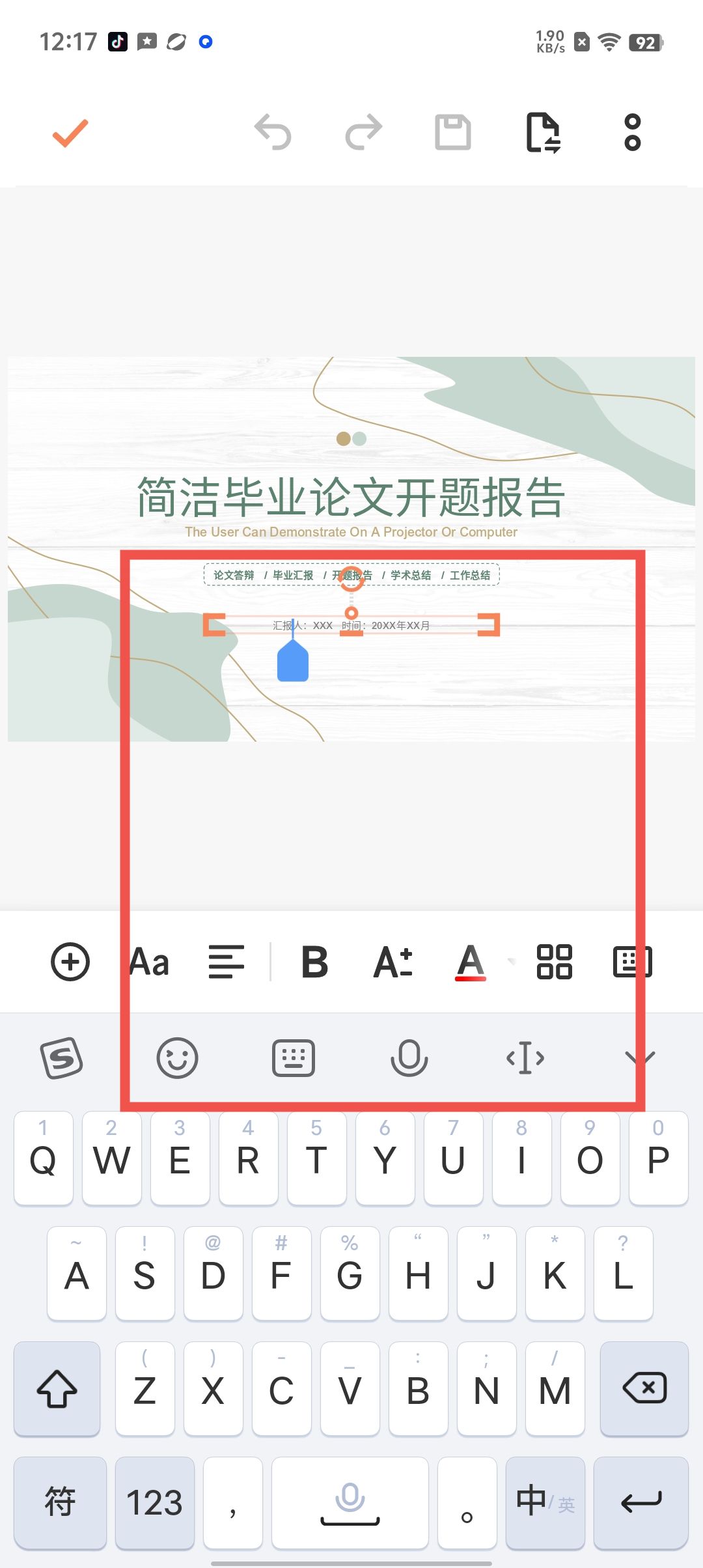This screenshot has width=703, height=1568.
Task: Open the emoji panel on keyboard
Action: pos(177,1057)
